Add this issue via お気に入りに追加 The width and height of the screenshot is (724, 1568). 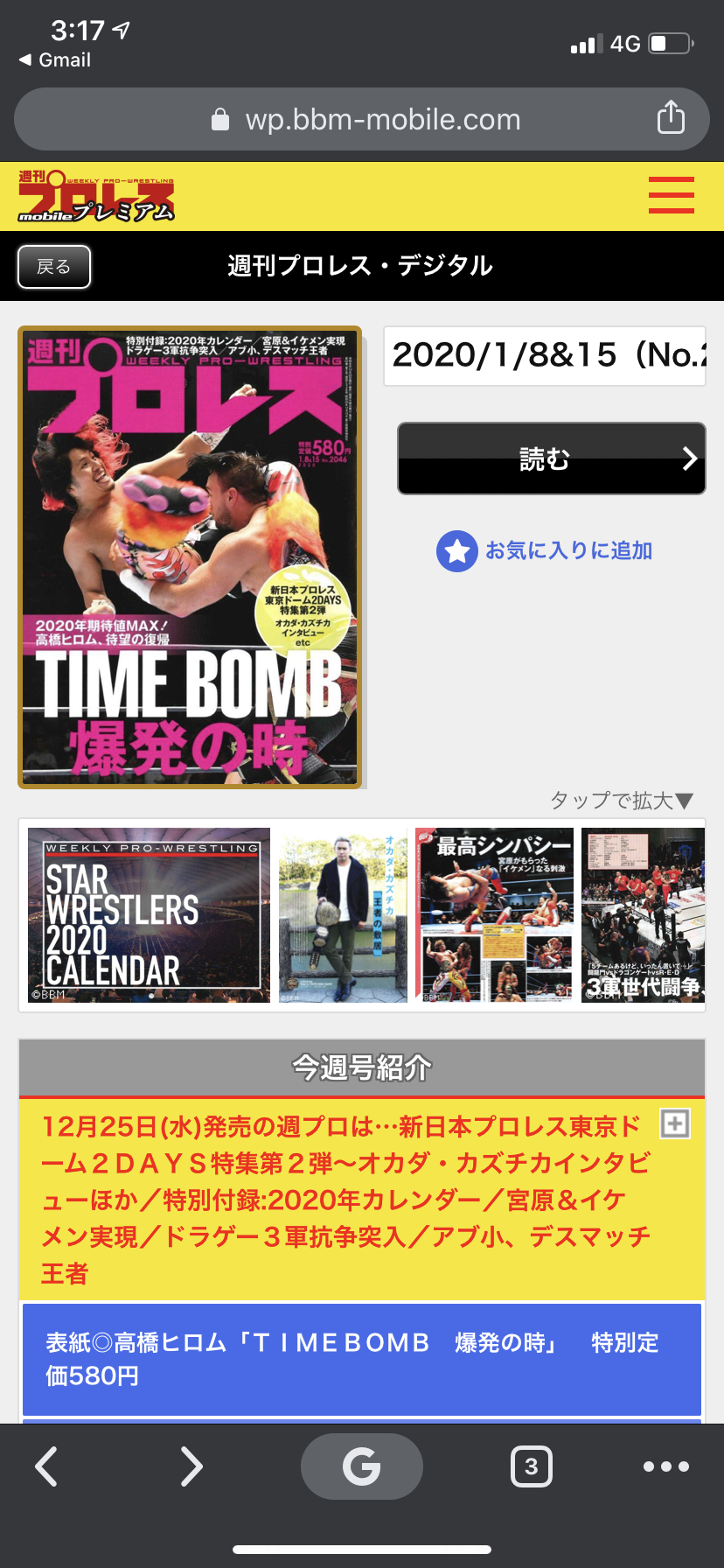(x=545, y=551)
